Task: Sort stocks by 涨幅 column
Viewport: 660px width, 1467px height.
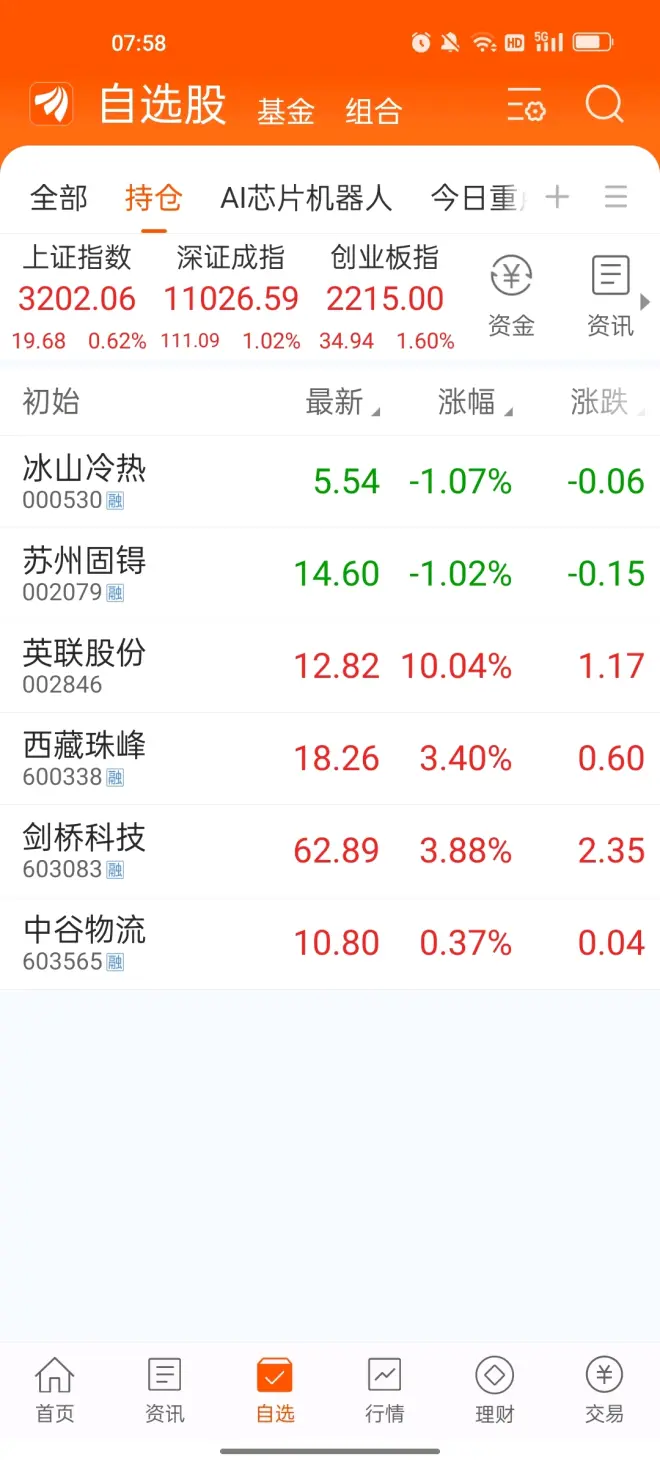Action: coord(472,403)
